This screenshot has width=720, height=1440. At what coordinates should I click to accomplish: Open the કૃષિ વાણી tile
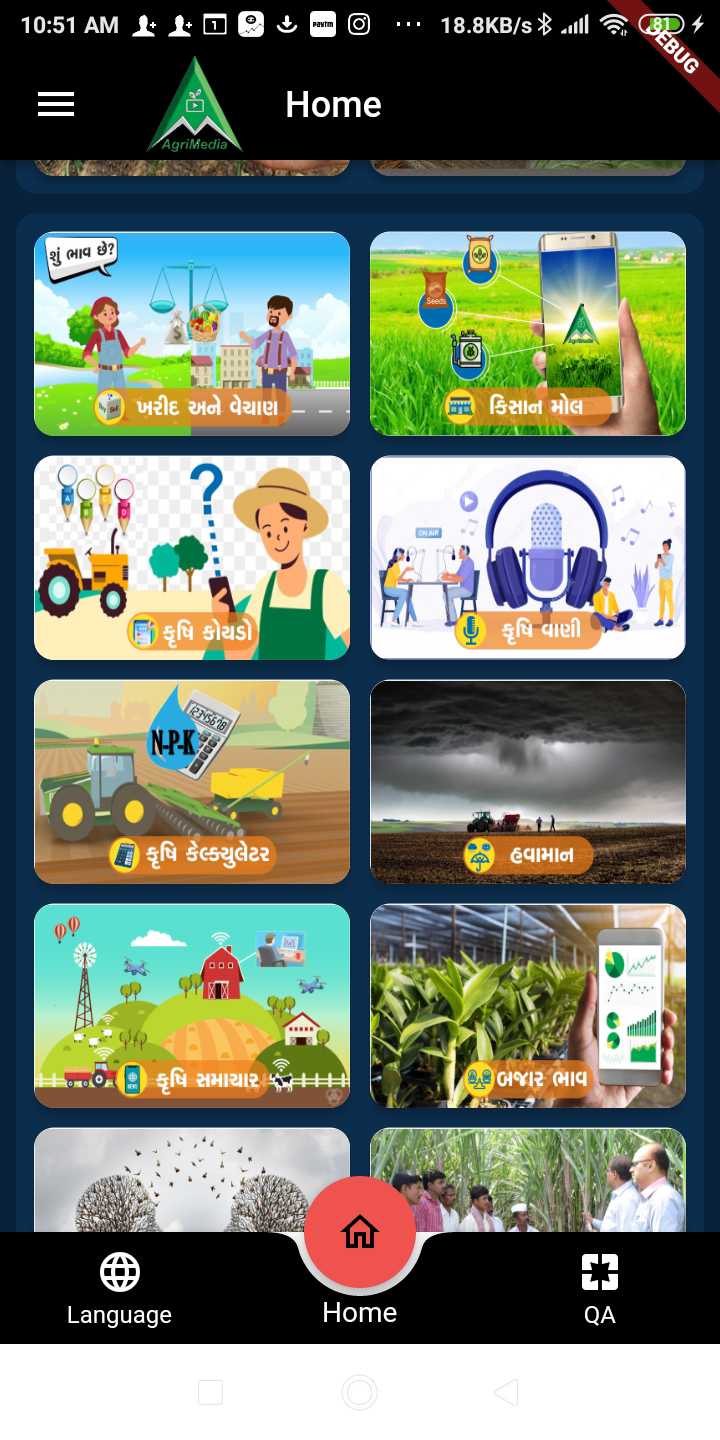pyautogui.click(x=528, y=558)
